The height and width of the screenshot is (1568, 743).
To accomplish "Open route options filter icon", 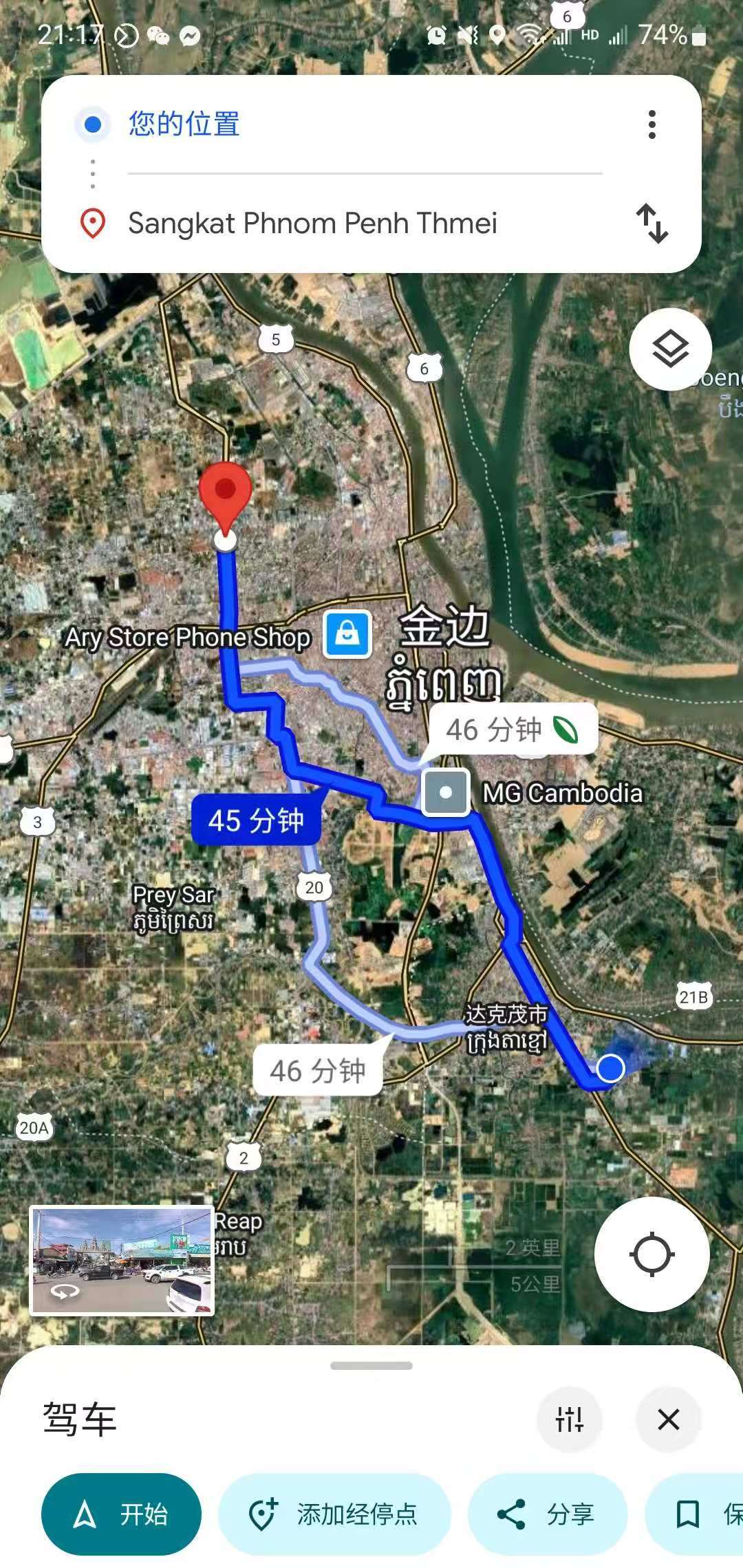I will click(570, 1419).
